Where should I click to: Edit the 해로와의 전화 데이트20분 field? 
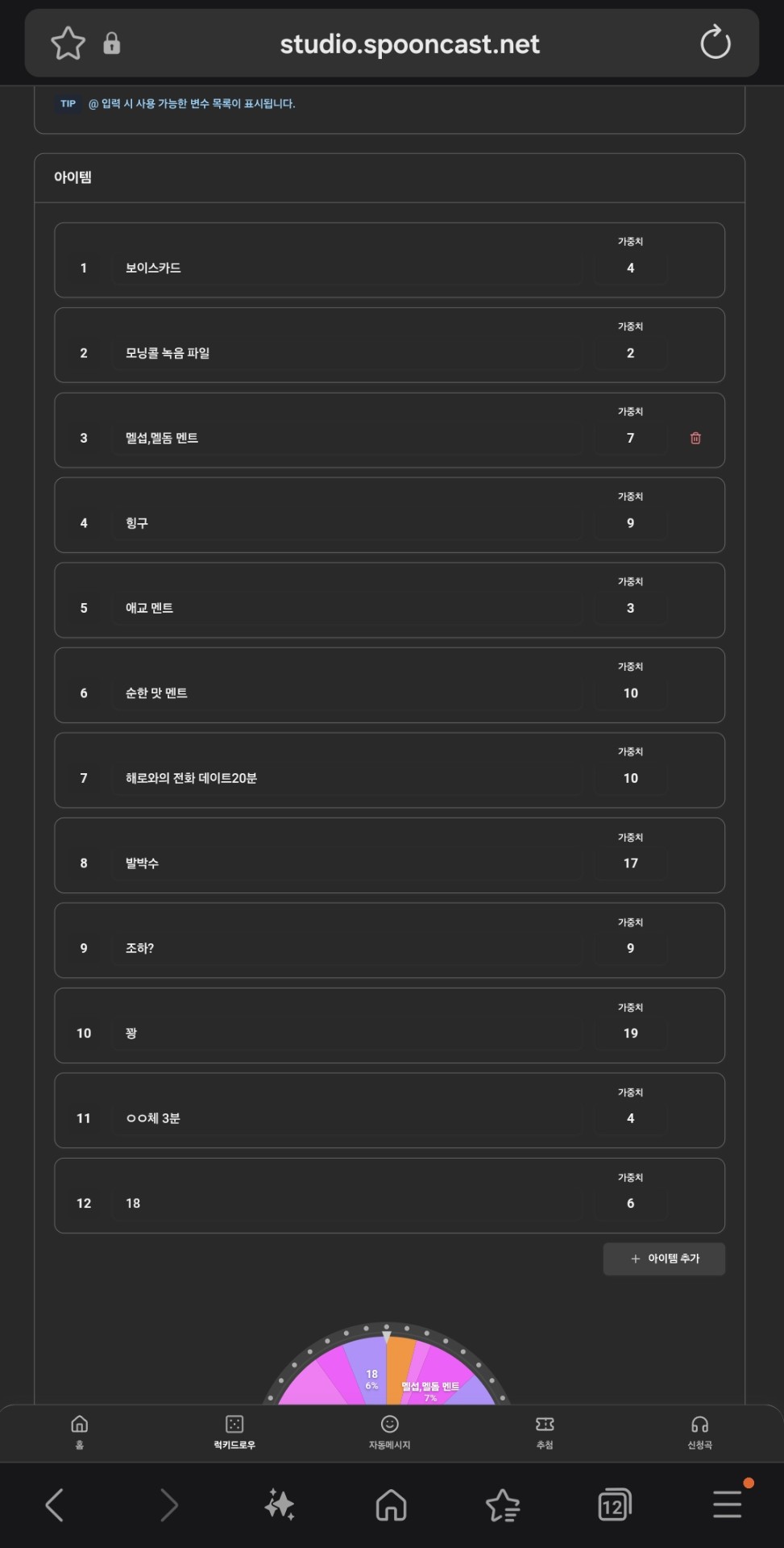(346, 778)
